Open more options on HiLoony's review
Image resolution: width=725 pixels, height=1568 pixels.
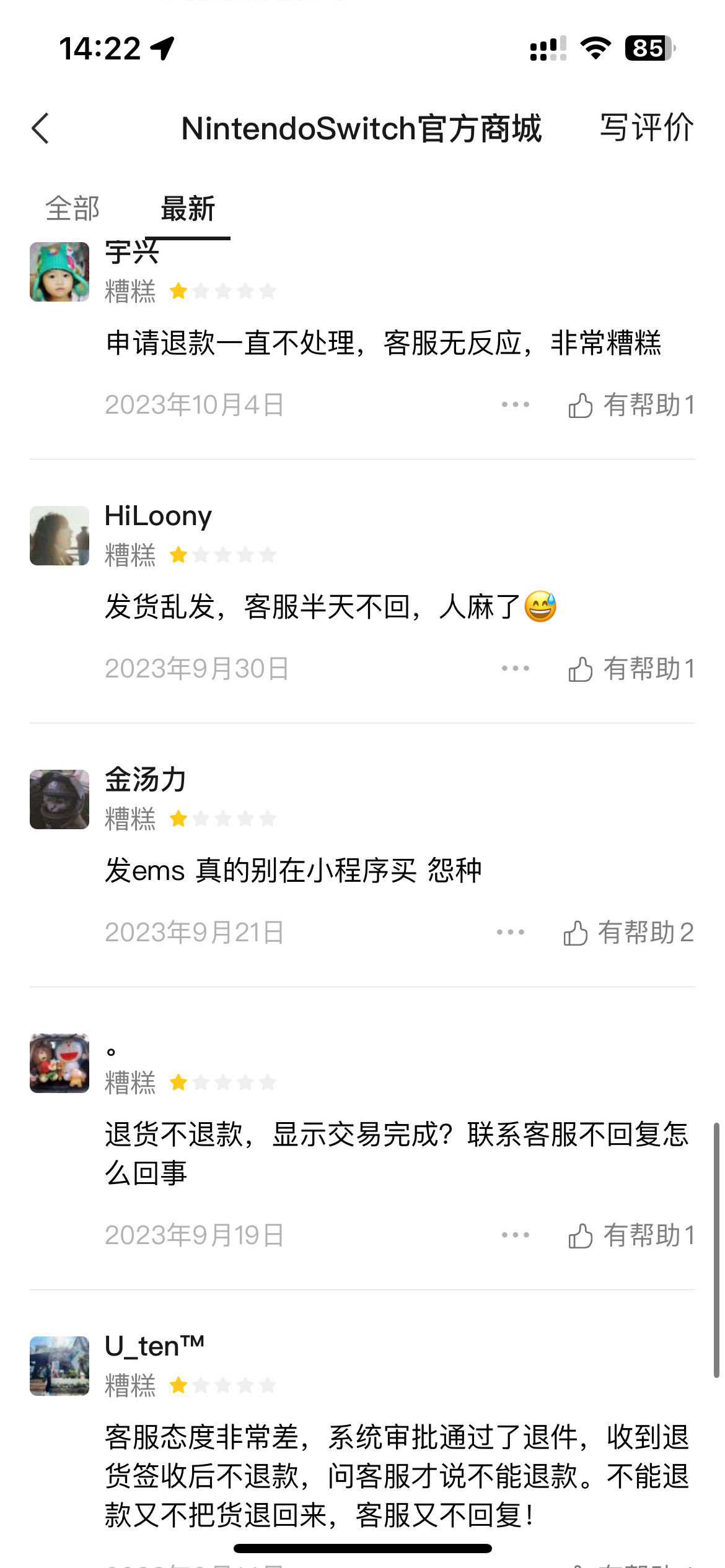click(515, 669)
